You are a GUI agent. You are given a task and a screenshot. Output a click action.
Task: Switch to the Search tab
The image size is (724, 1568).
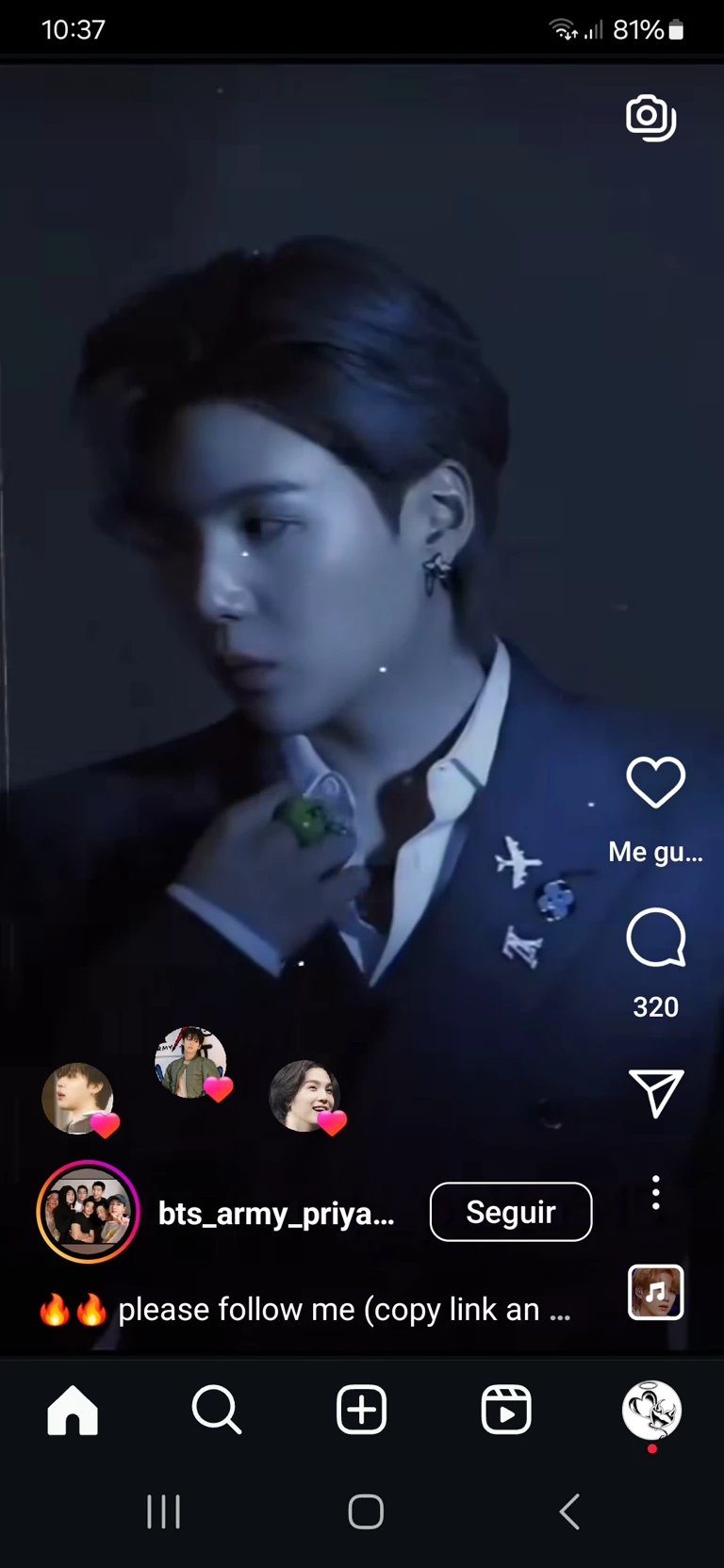point(217,1411)
